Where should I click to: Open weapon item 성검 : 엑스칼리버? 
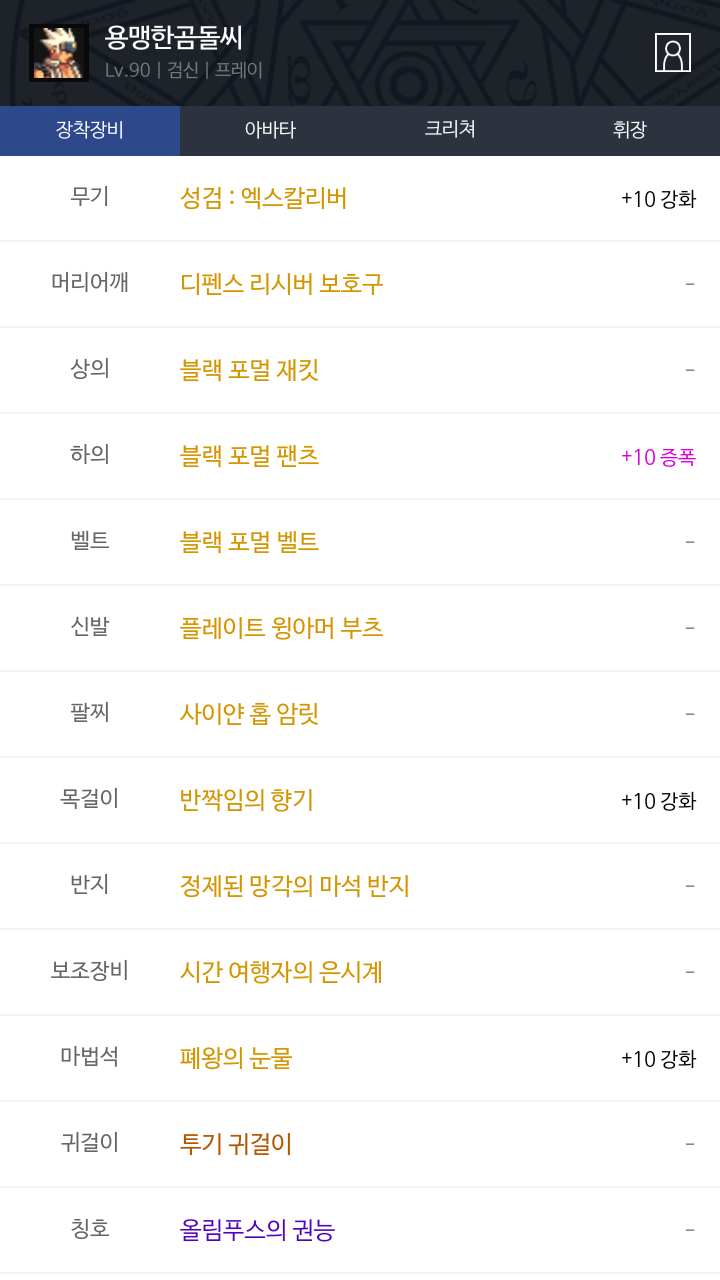click(263, 198)
